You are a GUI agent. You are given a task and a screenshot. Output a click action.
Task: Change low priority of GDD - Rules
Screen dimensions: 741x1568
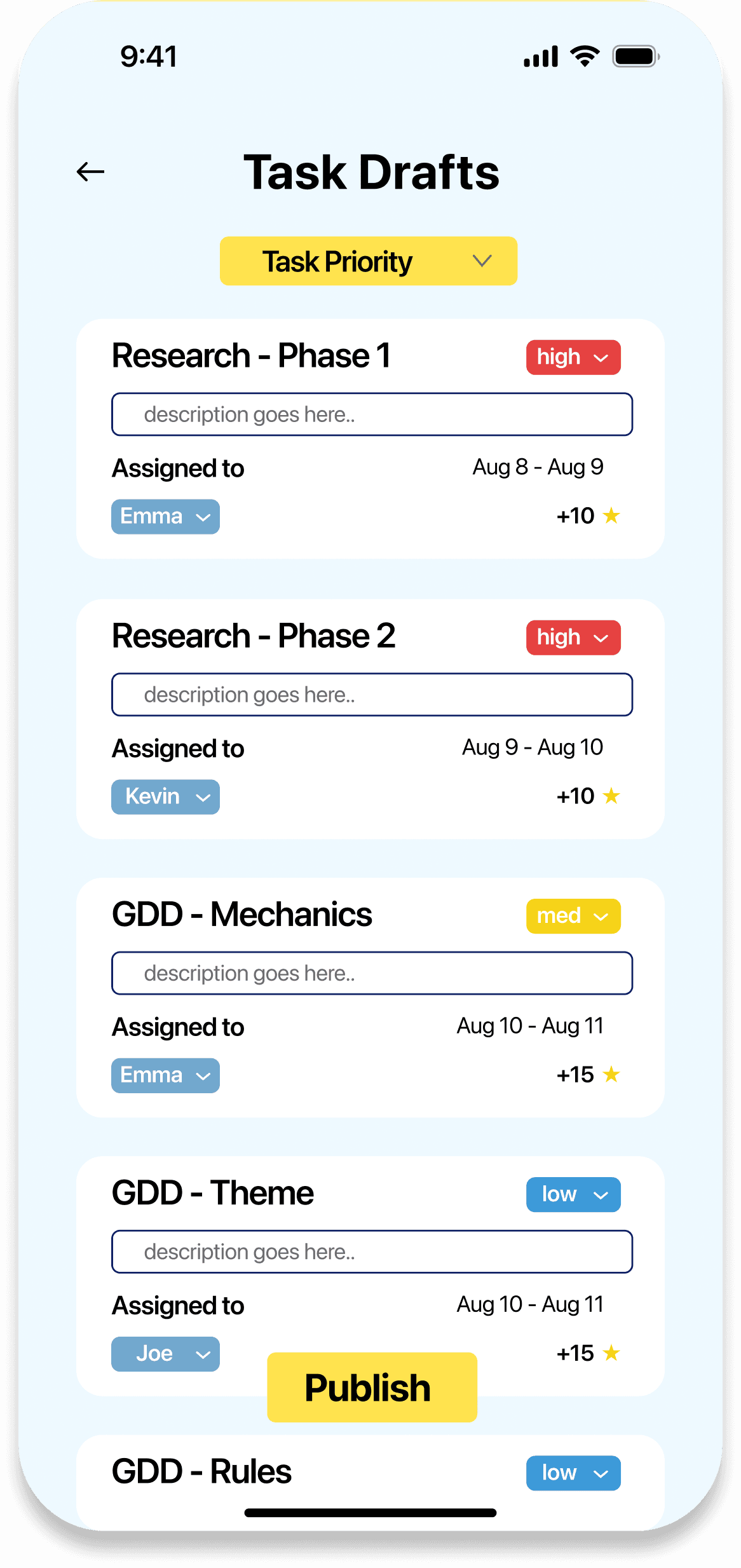573,1473
